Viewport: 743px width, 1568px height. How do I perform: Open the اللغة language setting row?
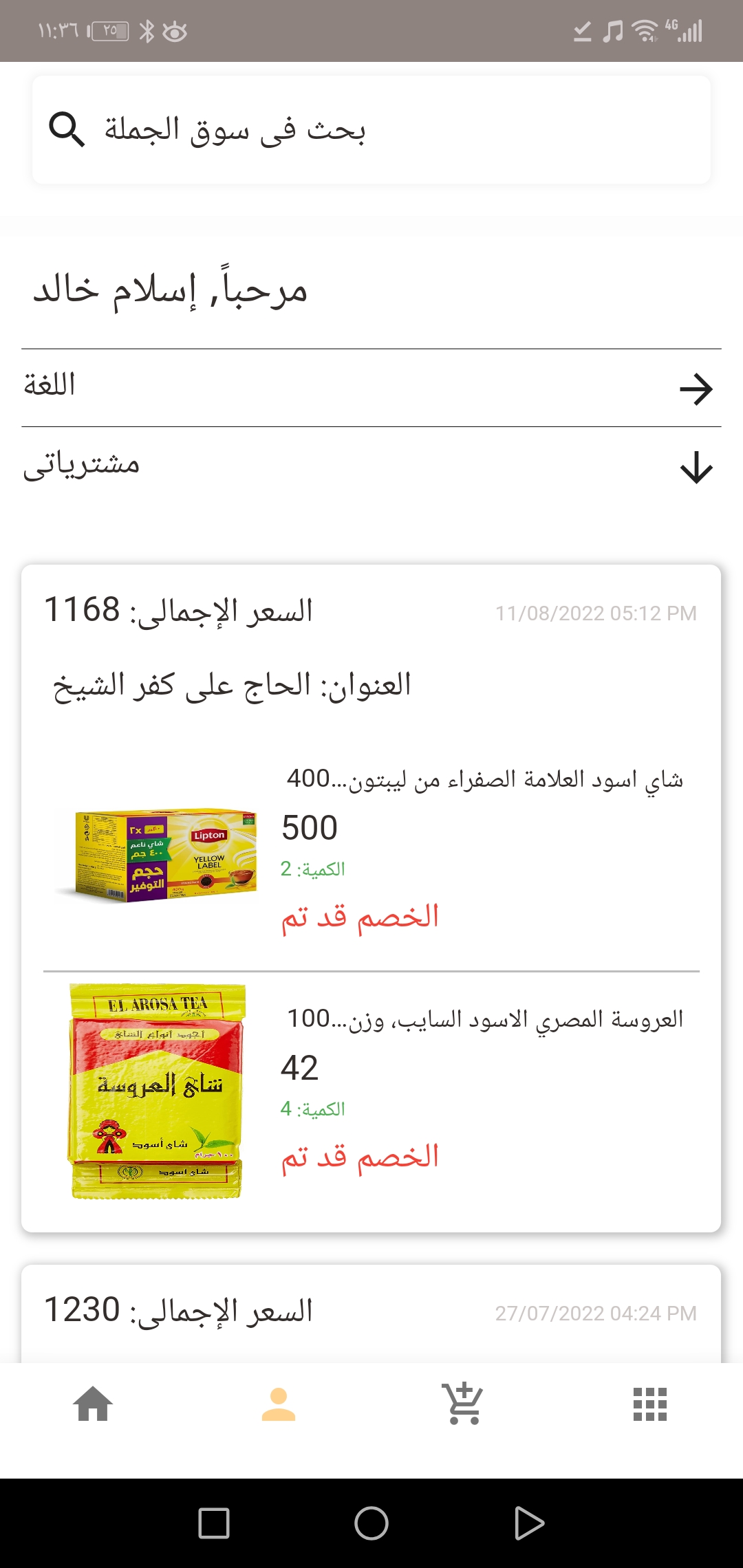coord(371,388)
